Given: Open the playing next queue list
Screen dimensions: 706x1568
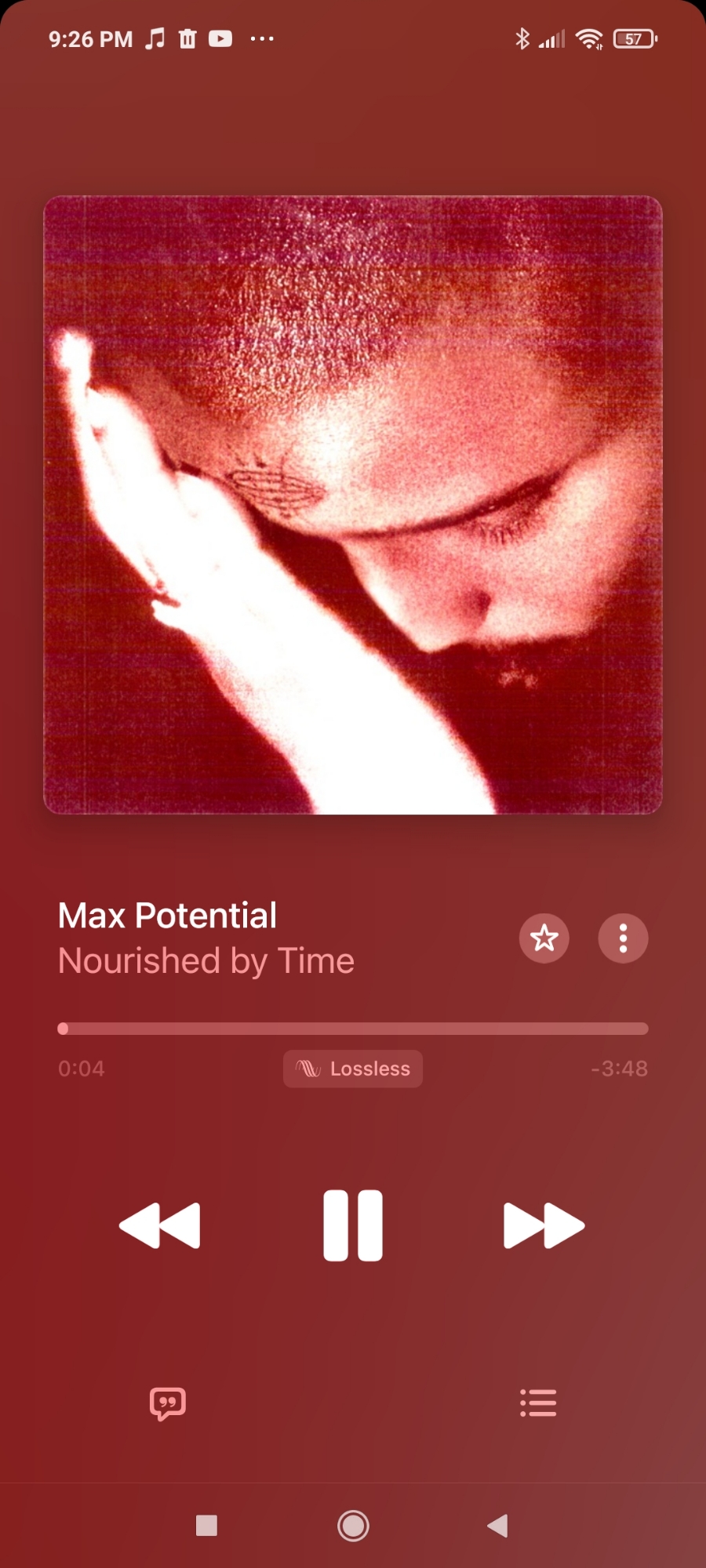Looking at the screenshot, I should point(538,1403).
